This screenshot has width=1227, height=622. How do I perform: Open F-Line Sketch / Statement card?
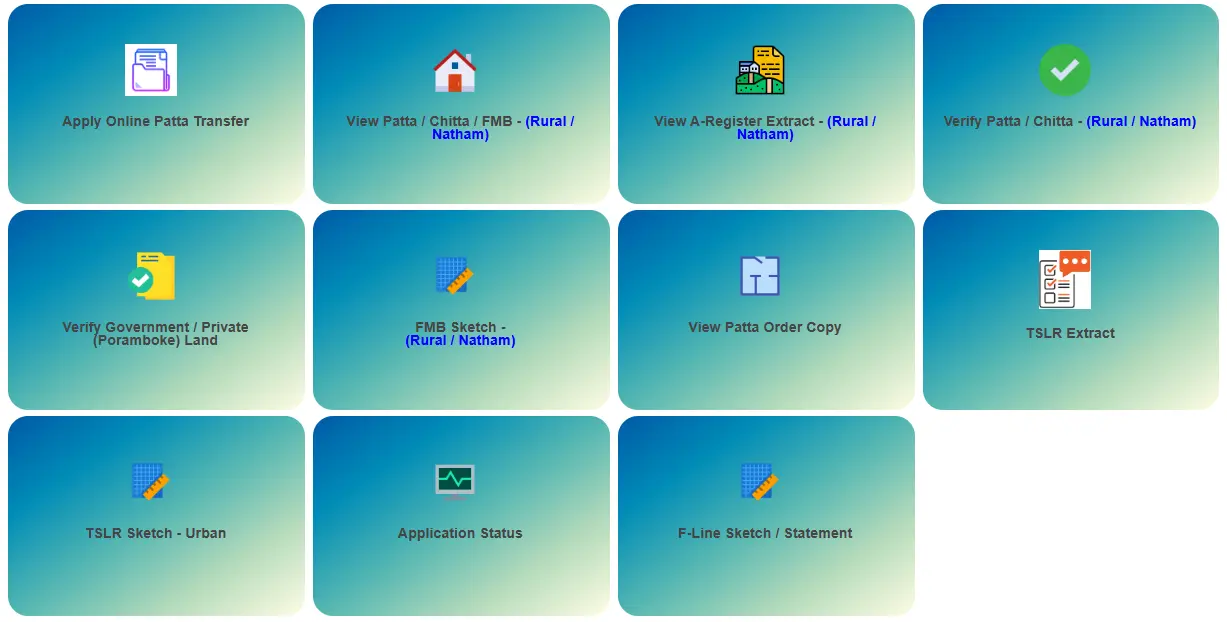[765, 516]
